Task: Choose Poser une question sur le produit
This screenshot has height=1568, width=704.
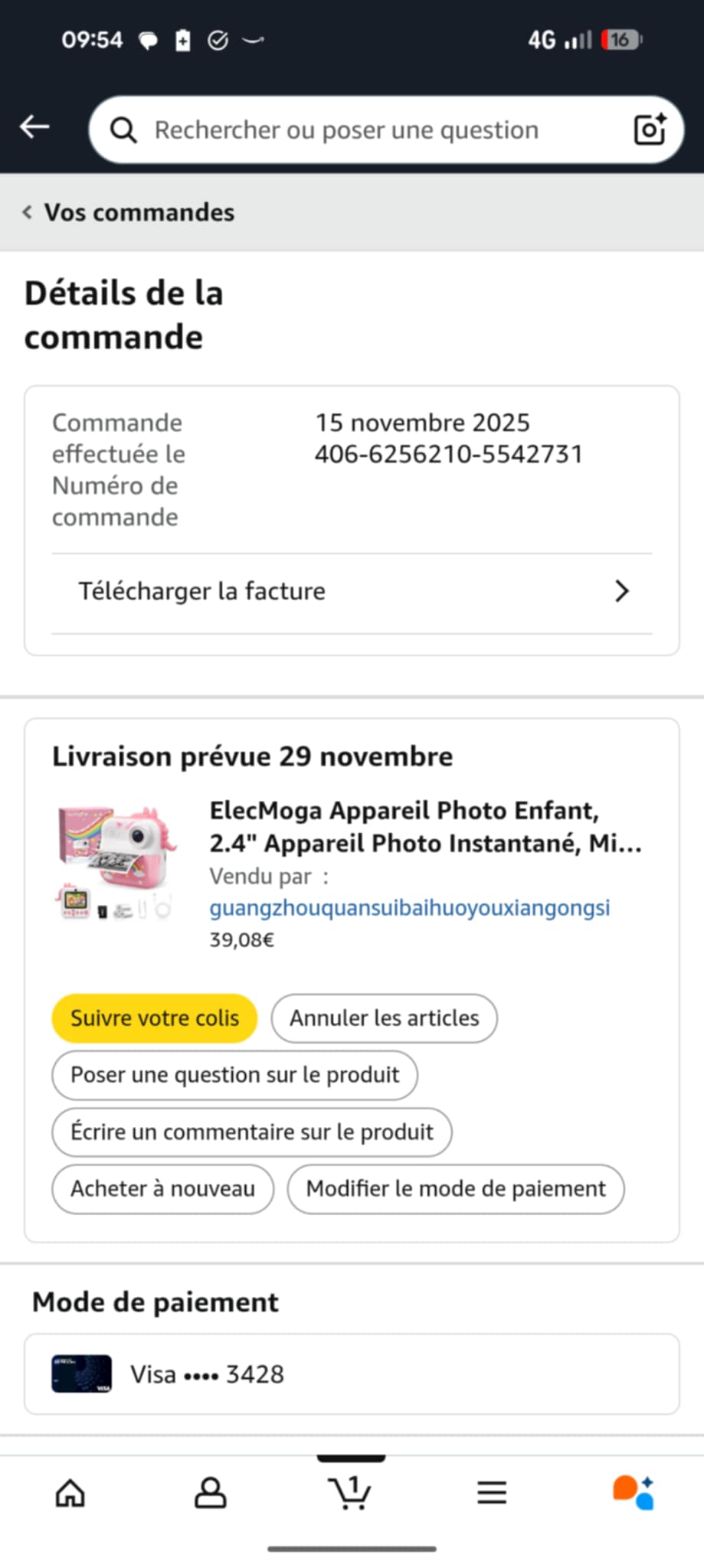Action: pos(234,1075)
